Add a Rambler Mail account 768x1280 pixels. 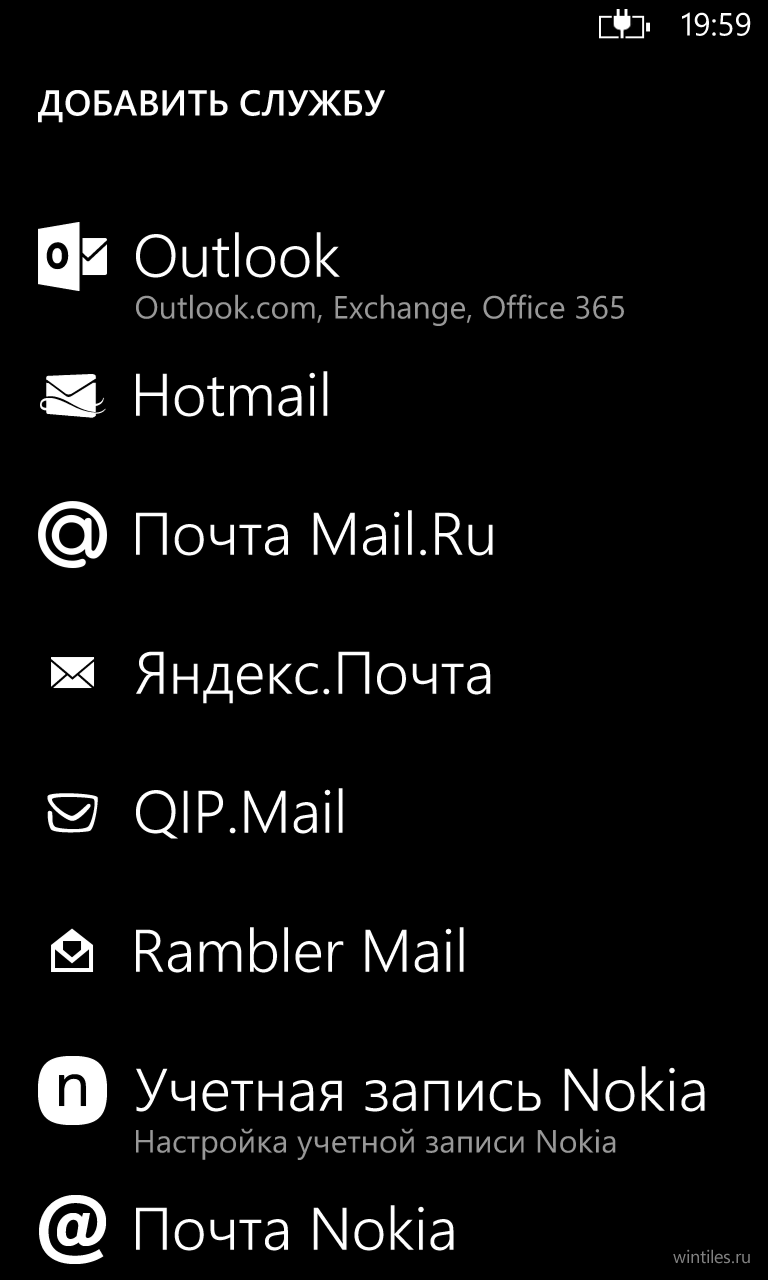coord(384,952)
